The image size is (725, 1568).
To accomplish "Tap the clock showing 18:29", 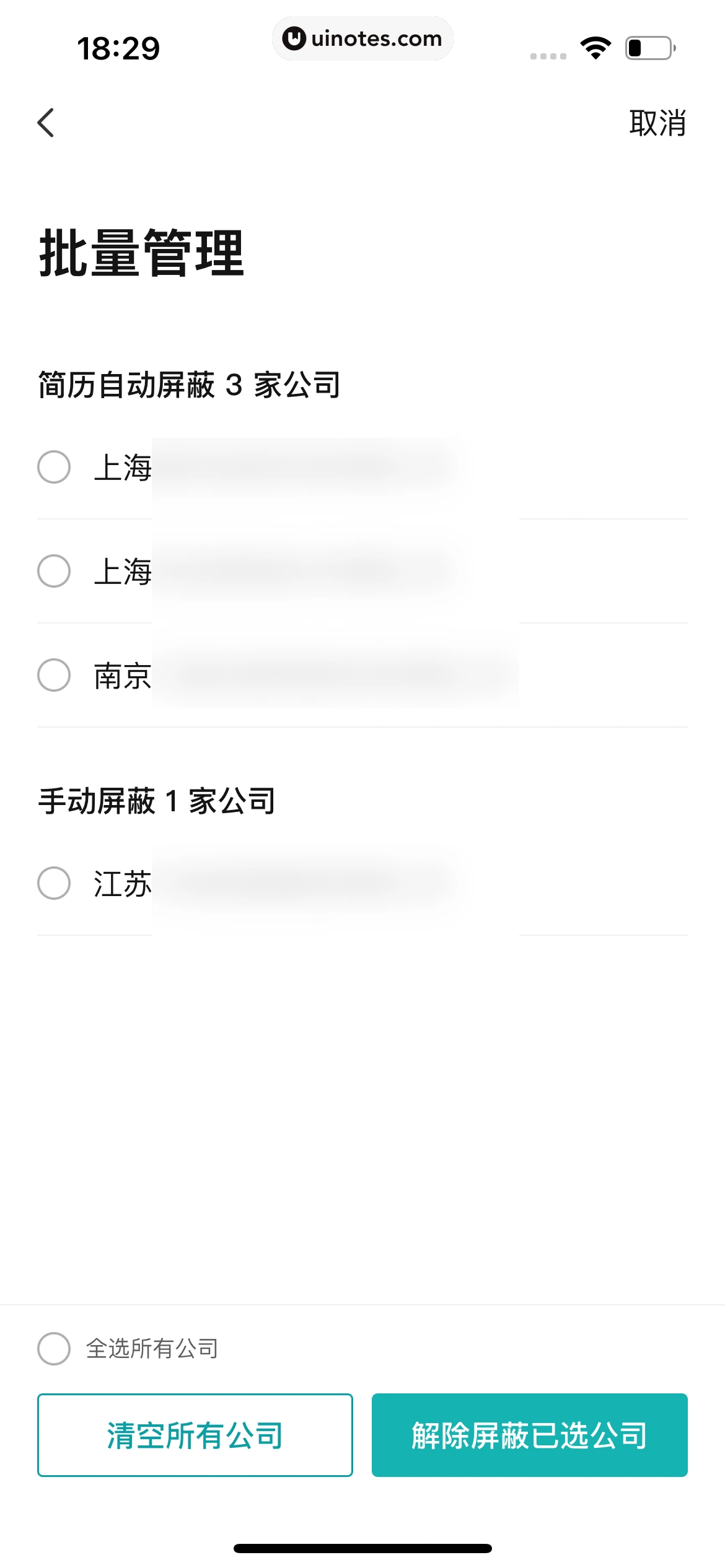I will [118, 49].
